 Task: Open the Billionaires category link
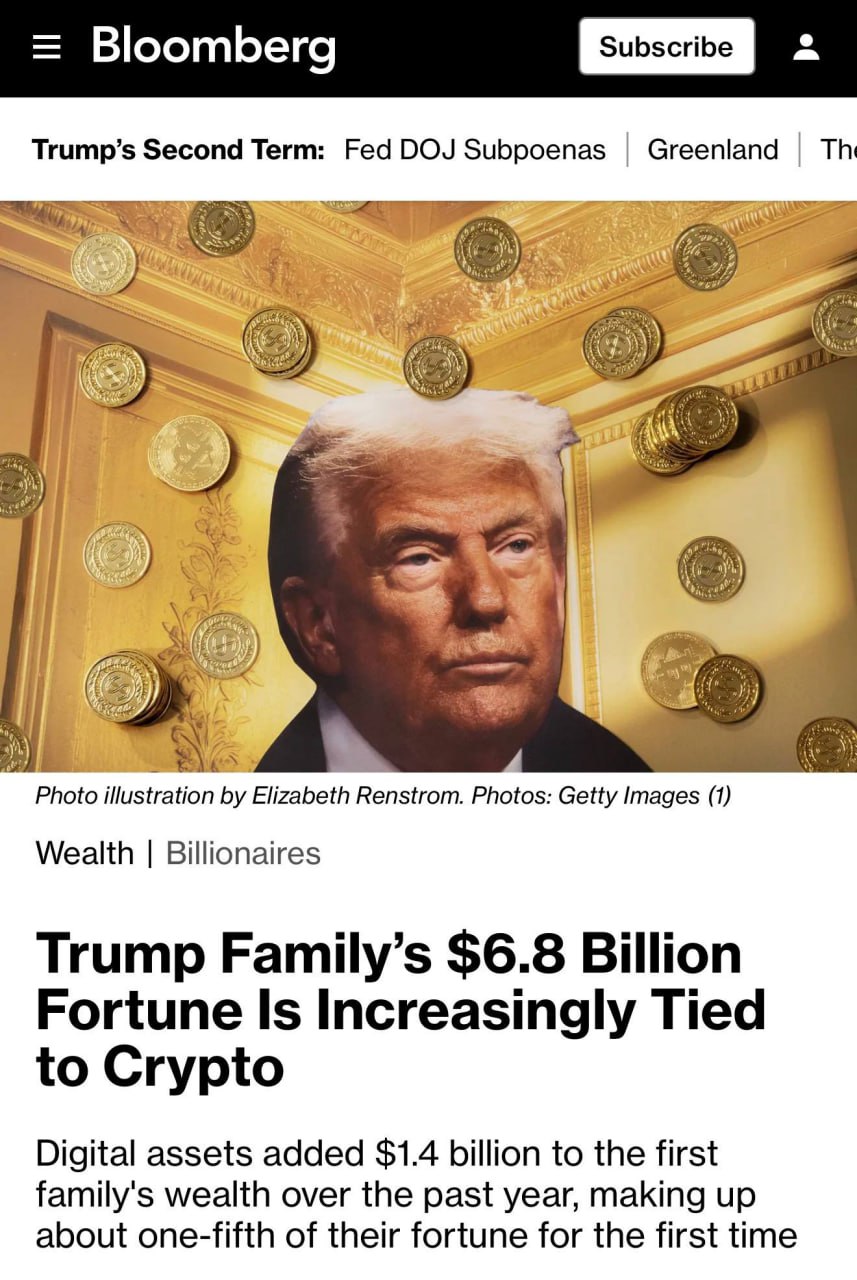coord(243,853)
